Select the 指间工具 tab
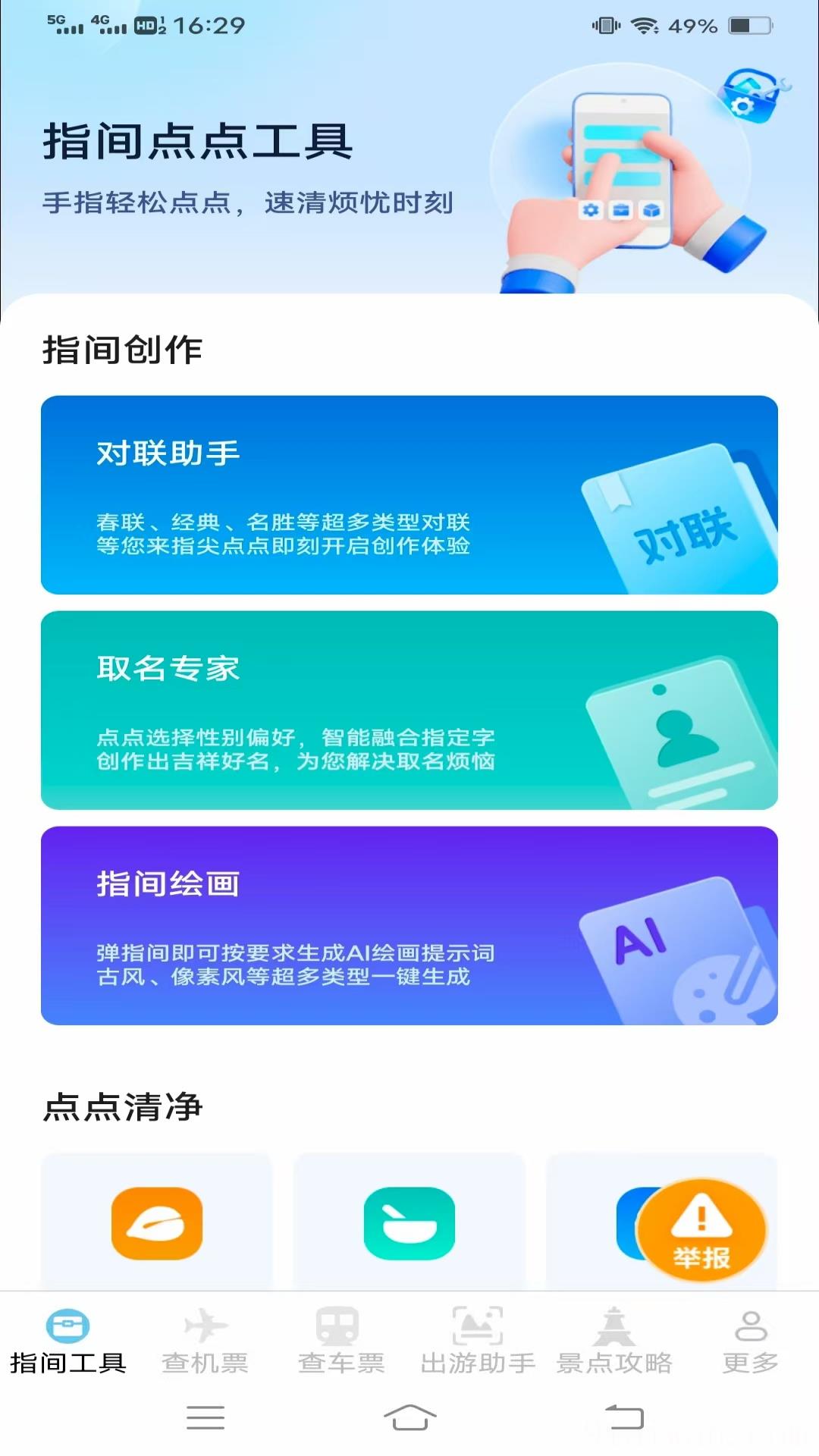 pos(68,1341)
